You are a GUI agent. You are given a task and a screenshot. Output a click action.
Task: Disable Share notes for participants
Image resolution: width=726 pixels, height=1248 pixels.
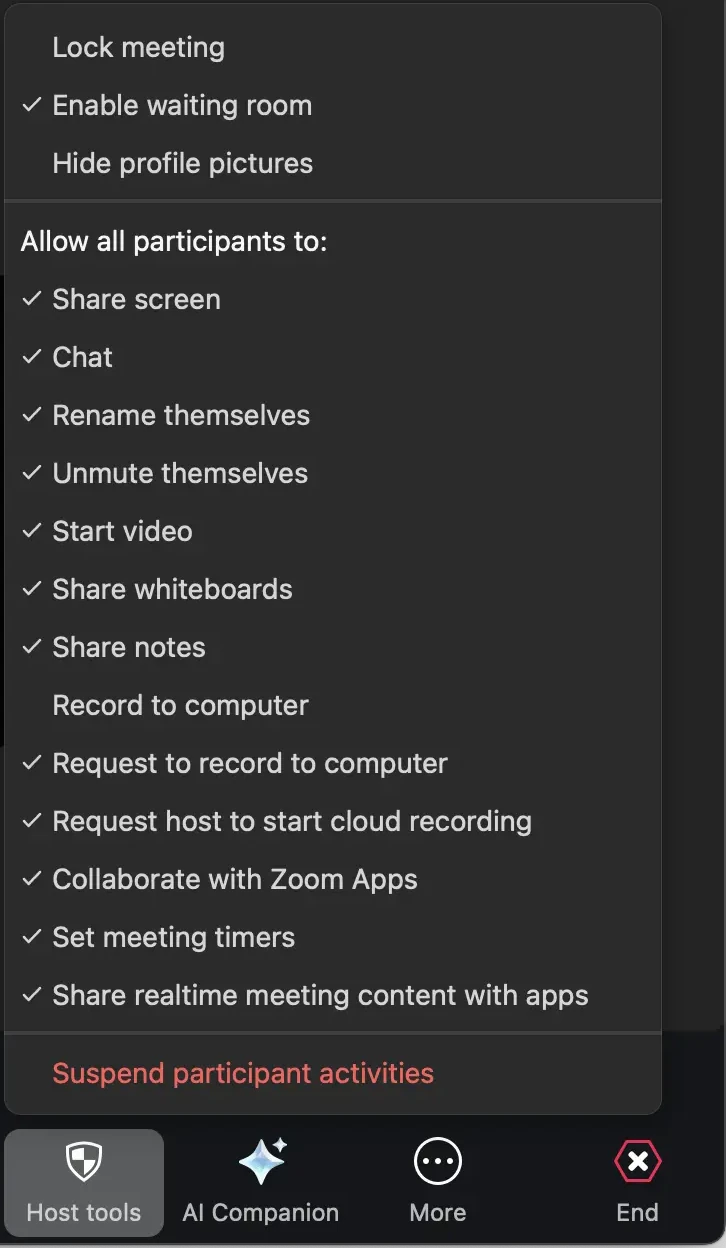pos(128,647)
